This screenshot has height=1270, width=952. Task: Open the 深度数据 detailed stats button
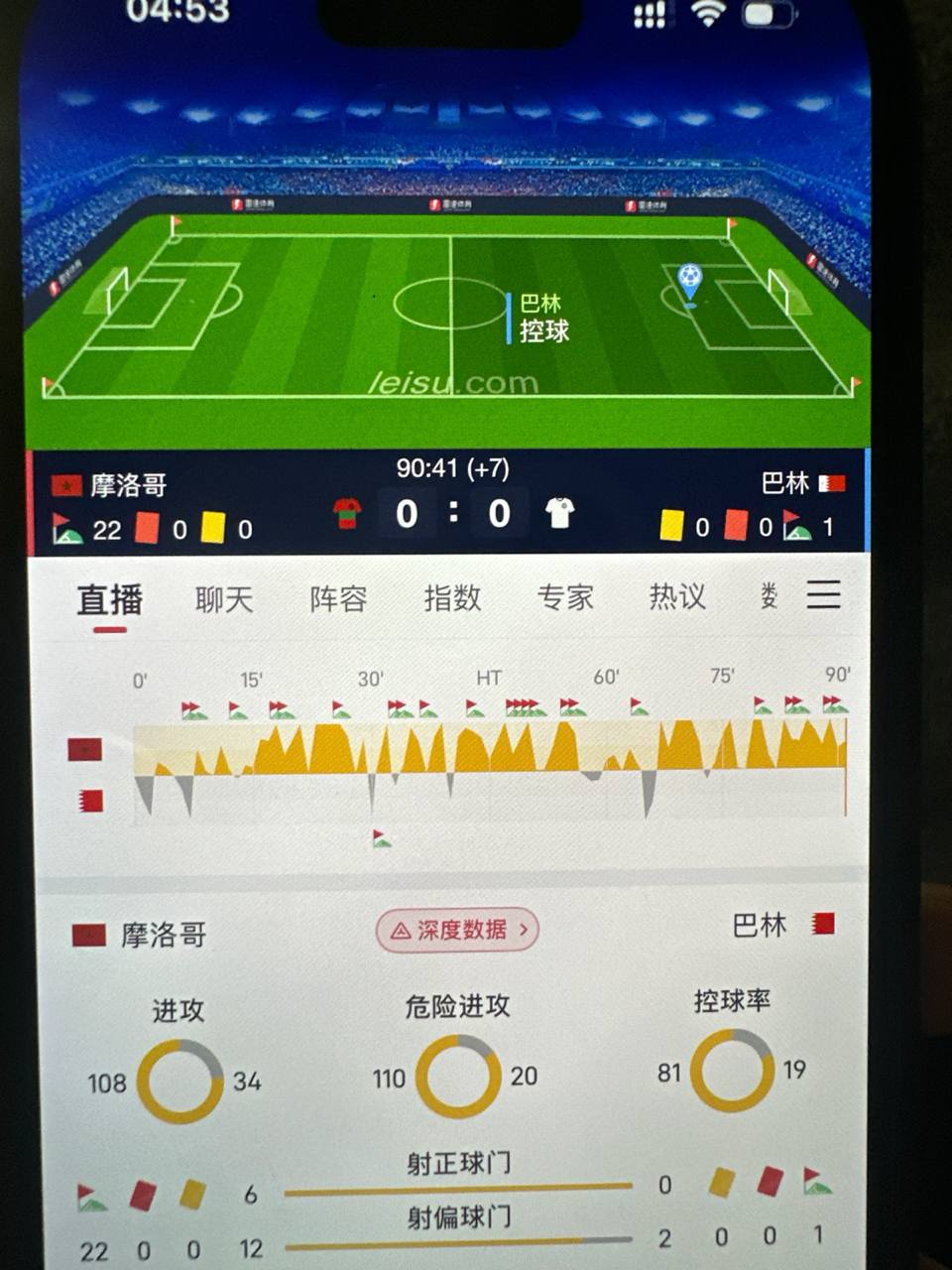tap(457, 930)
